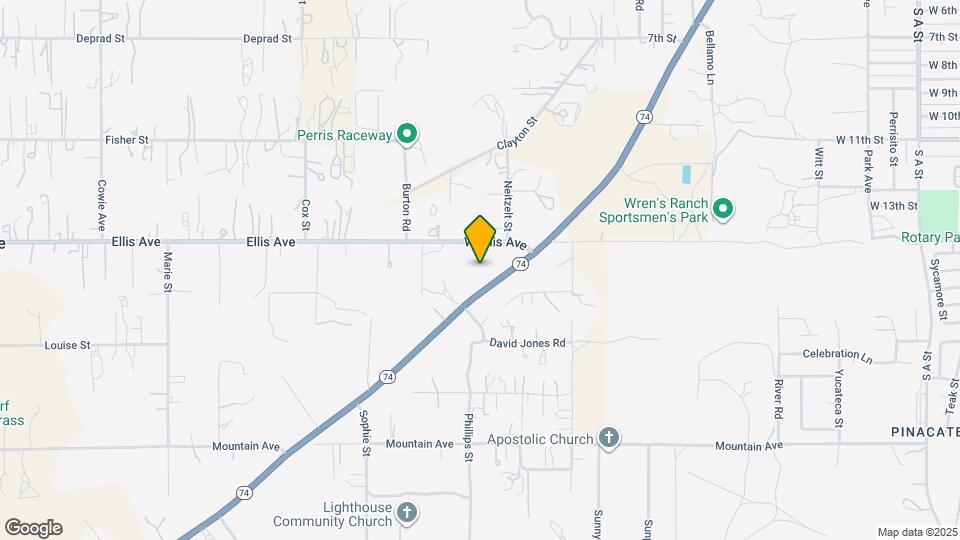Select the Wren's Ranch Sportsmen's Park pin

[725, 209]
